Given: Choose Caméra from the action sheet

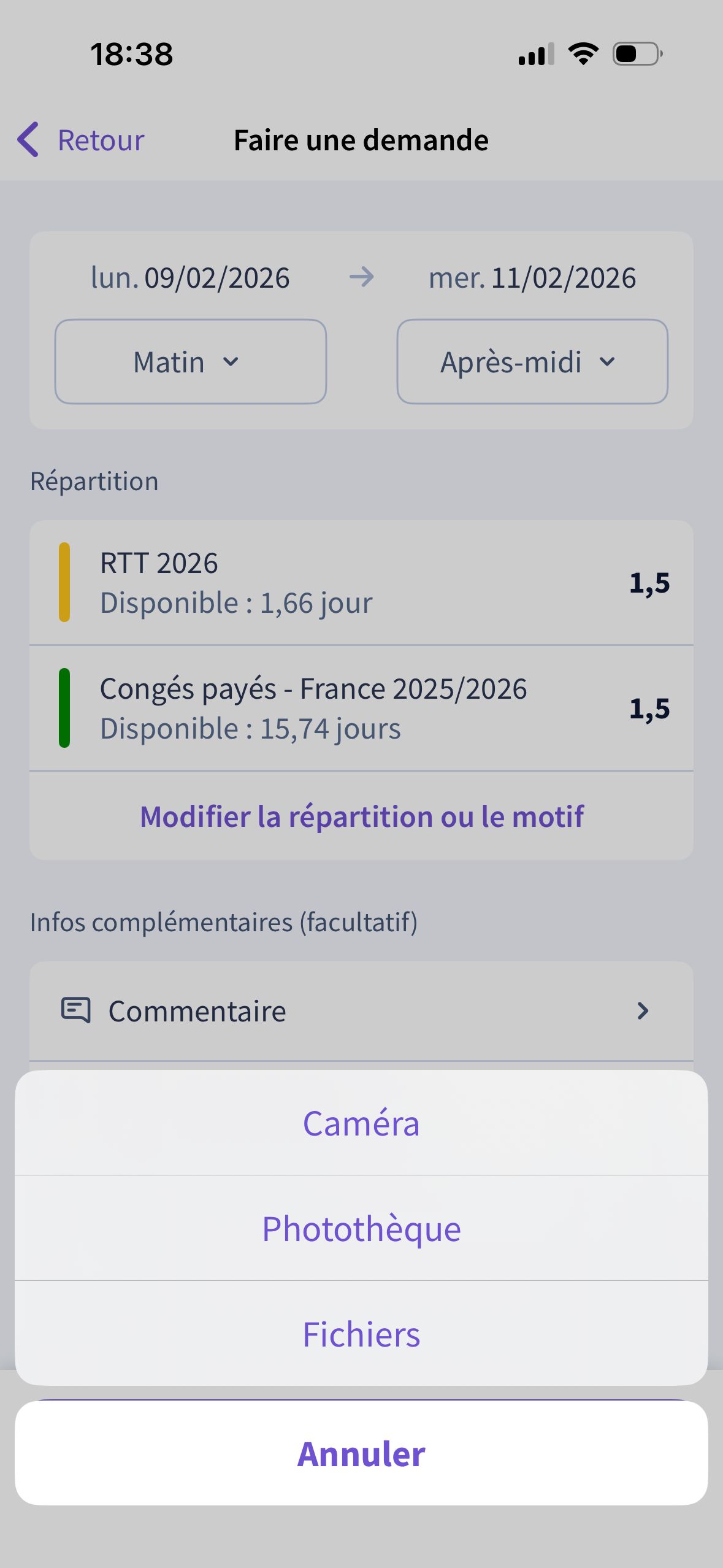Looking at the screenshot, I should [x=361, y=1123].
